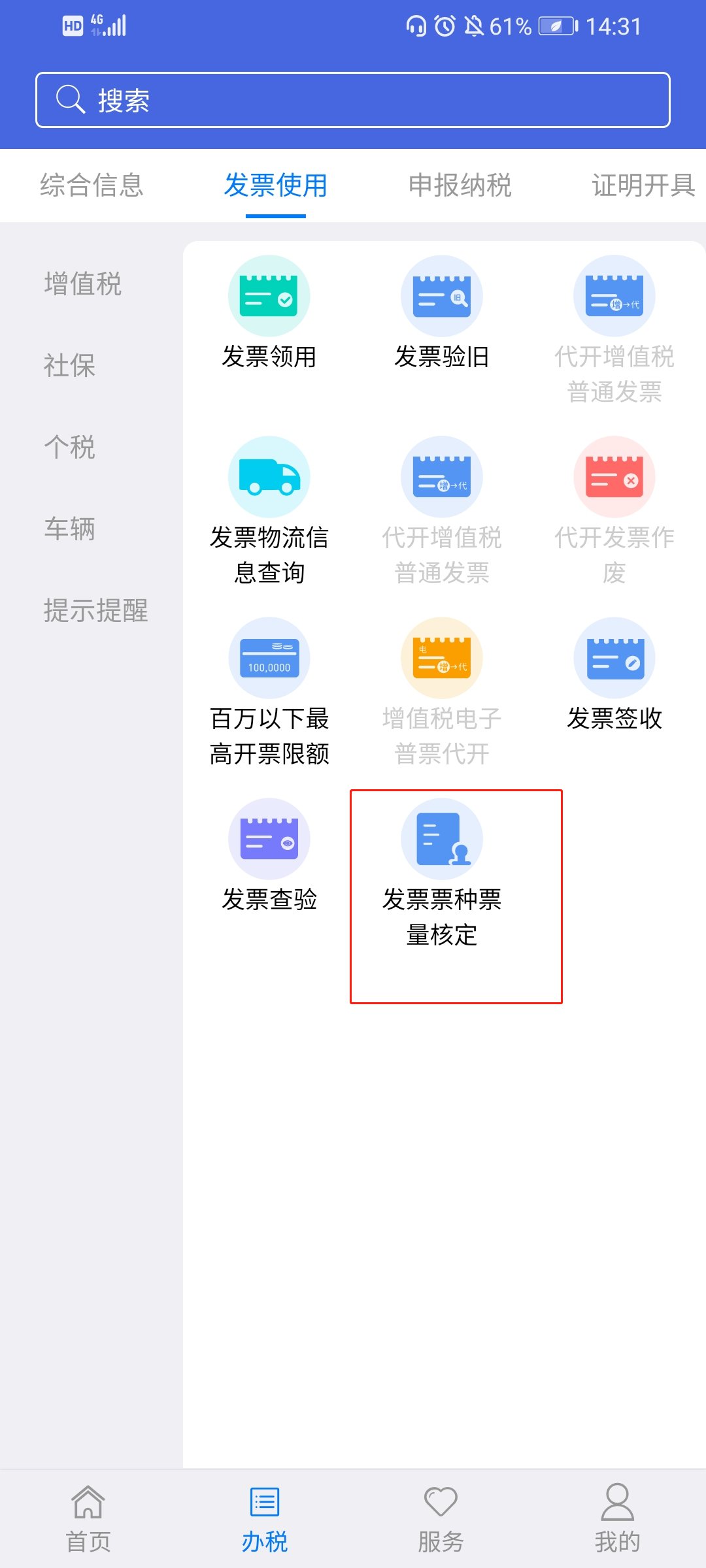
Task: Select 社保 in the side menu
Action: (70, 365)
